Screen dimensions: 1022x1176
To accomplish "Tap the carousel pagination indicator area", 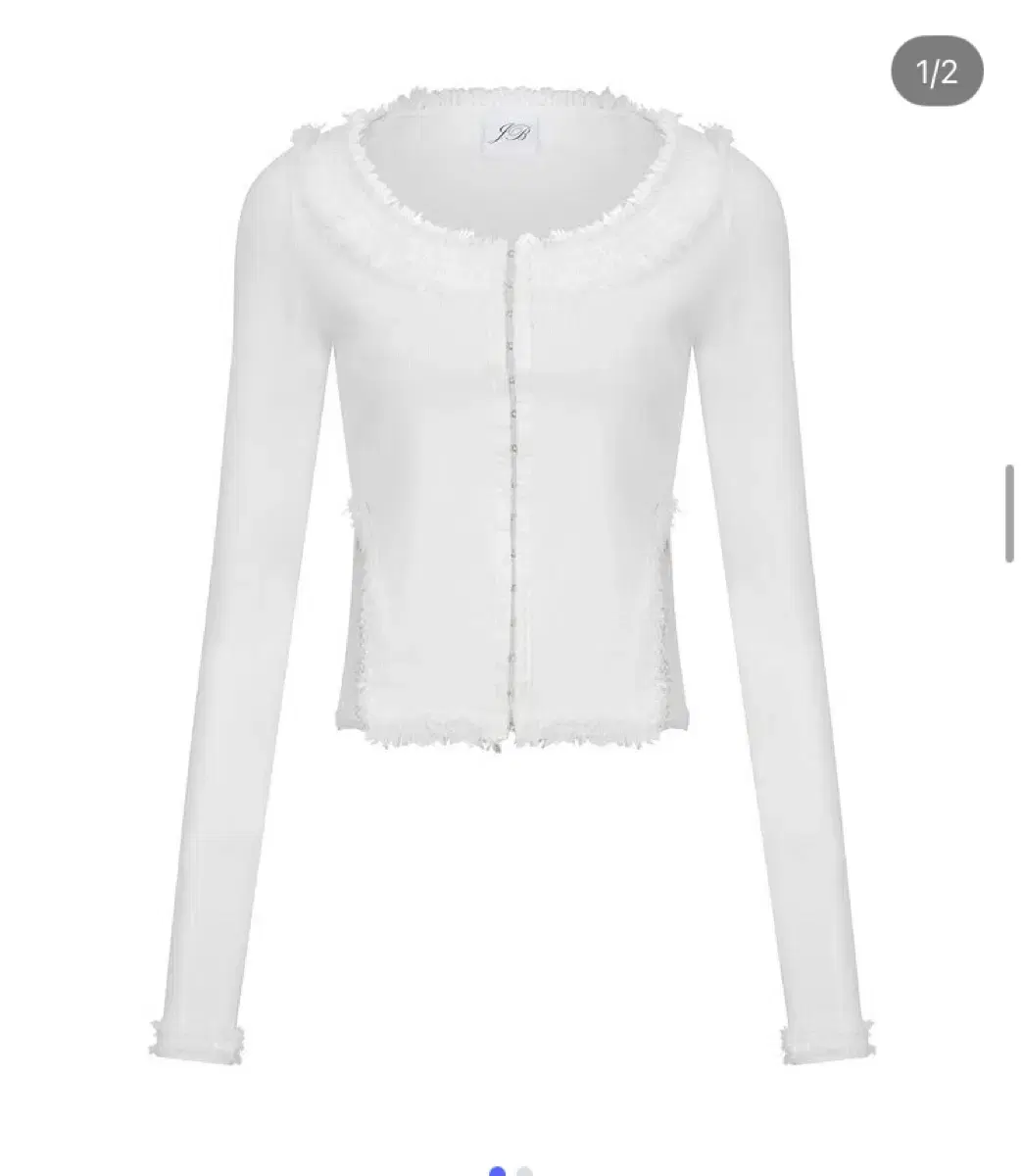I will (511, 1171).
